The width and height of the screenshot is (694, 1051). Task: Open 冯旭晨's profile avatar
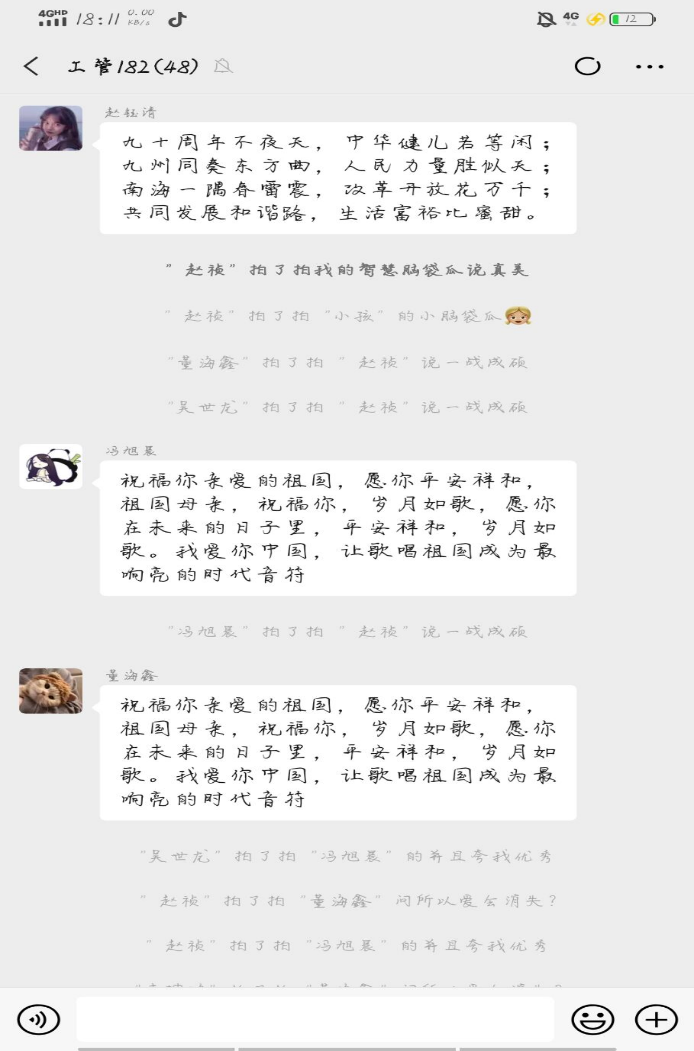point(50,467)
